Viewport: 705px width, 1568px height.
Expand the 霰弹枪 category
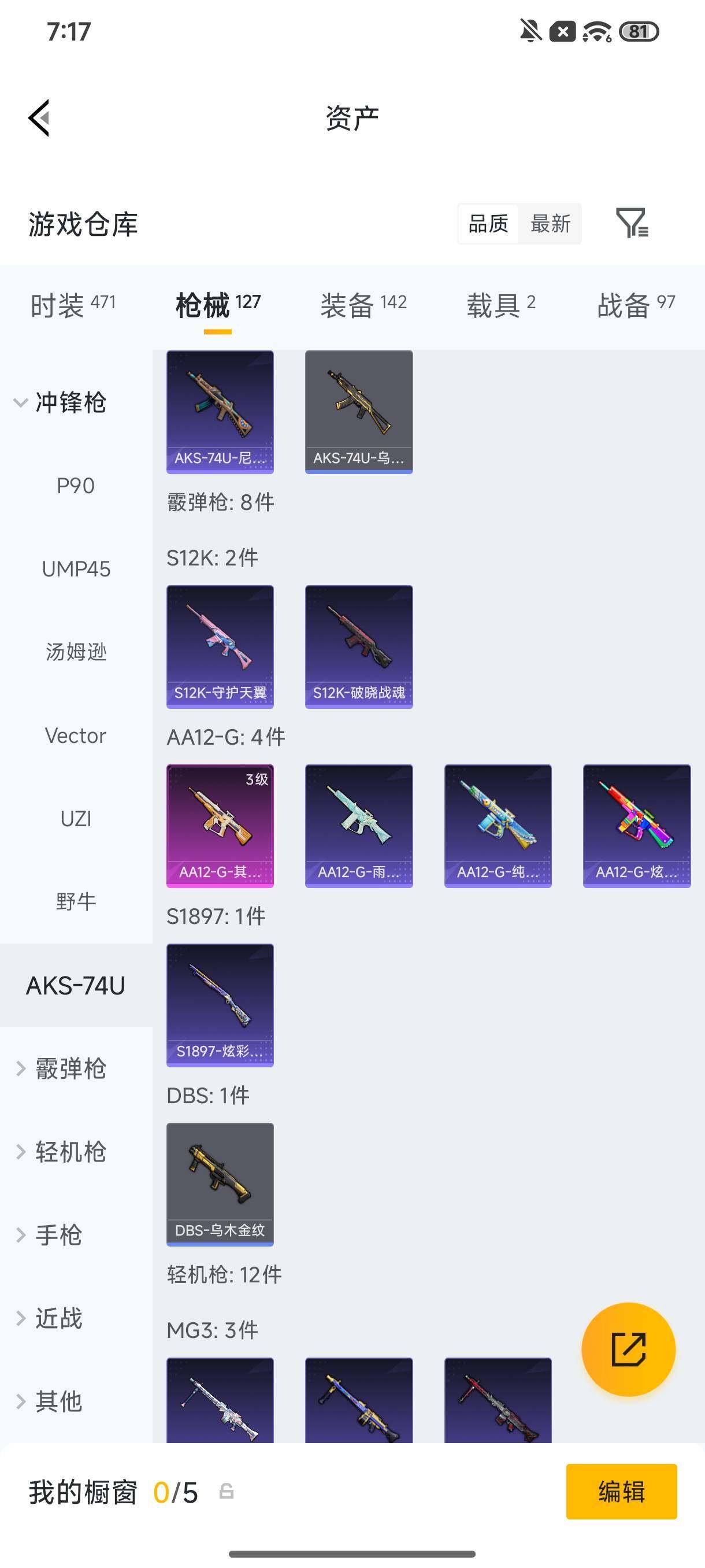coord(61,1068)
